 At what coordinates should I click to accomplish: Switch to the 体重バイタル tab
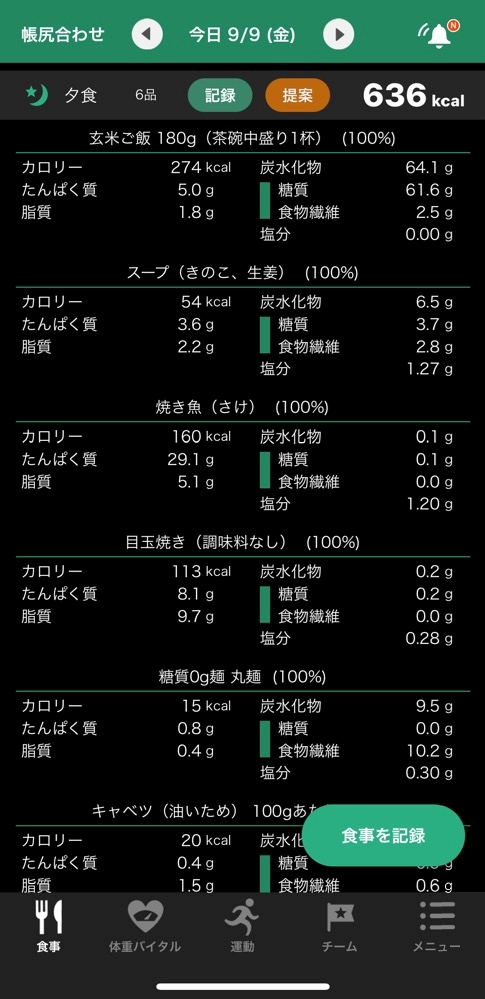coord(145,926)
